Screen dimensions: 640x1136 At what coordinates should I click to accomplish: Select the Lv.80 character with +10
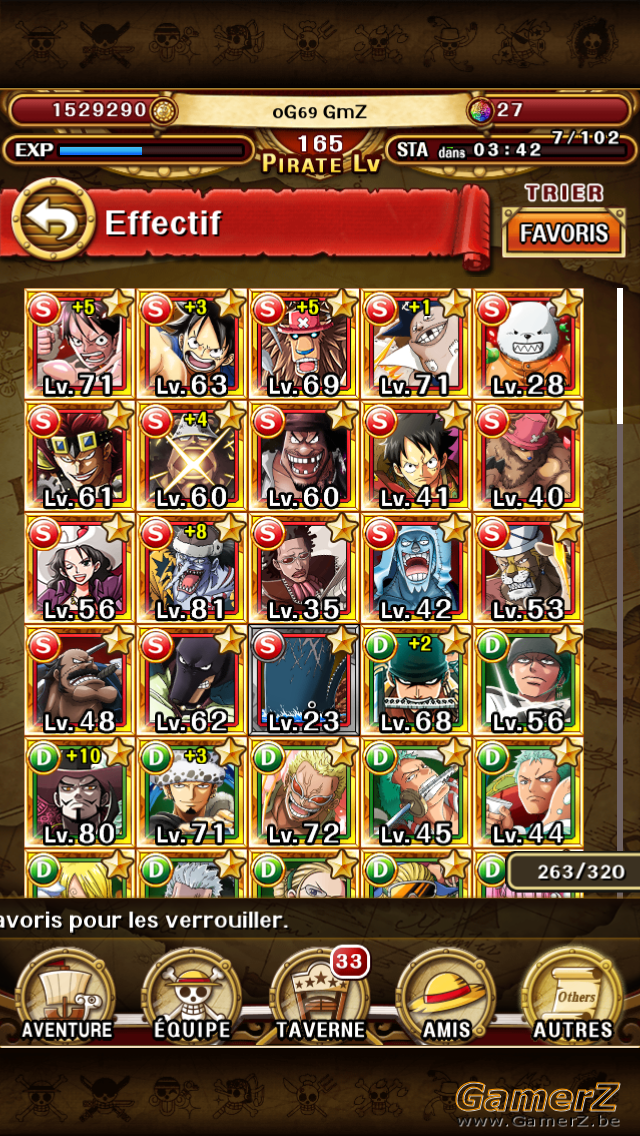[x=80, y=793]
